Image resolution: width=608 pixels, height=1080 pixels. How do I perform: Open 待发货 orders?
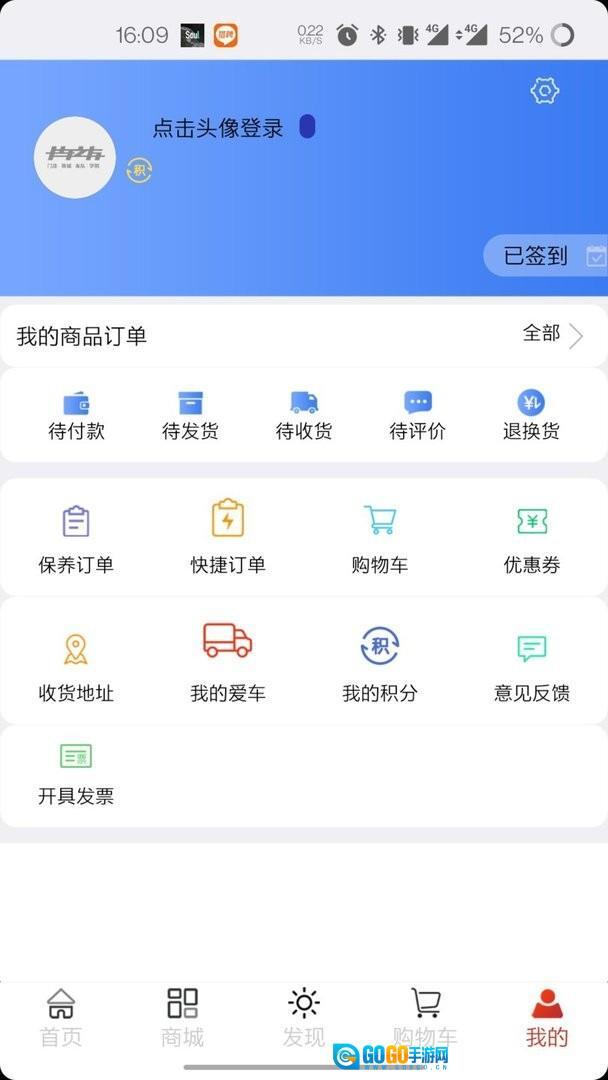pyautogui.click(x=190, y=415)
